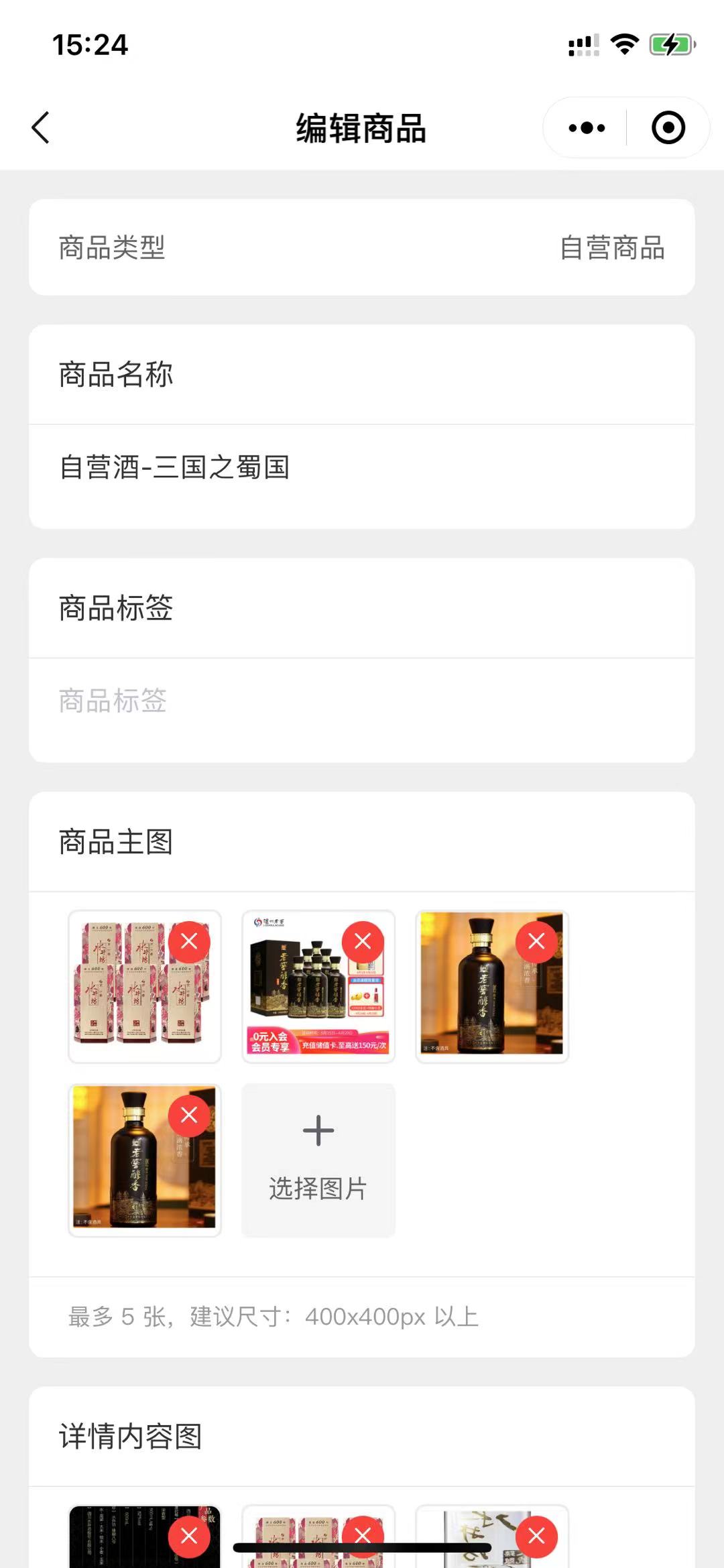Click the Wi-Fi indicator in status bar
The width and height of the screenshot is (724, 1568).
point(623,44)
